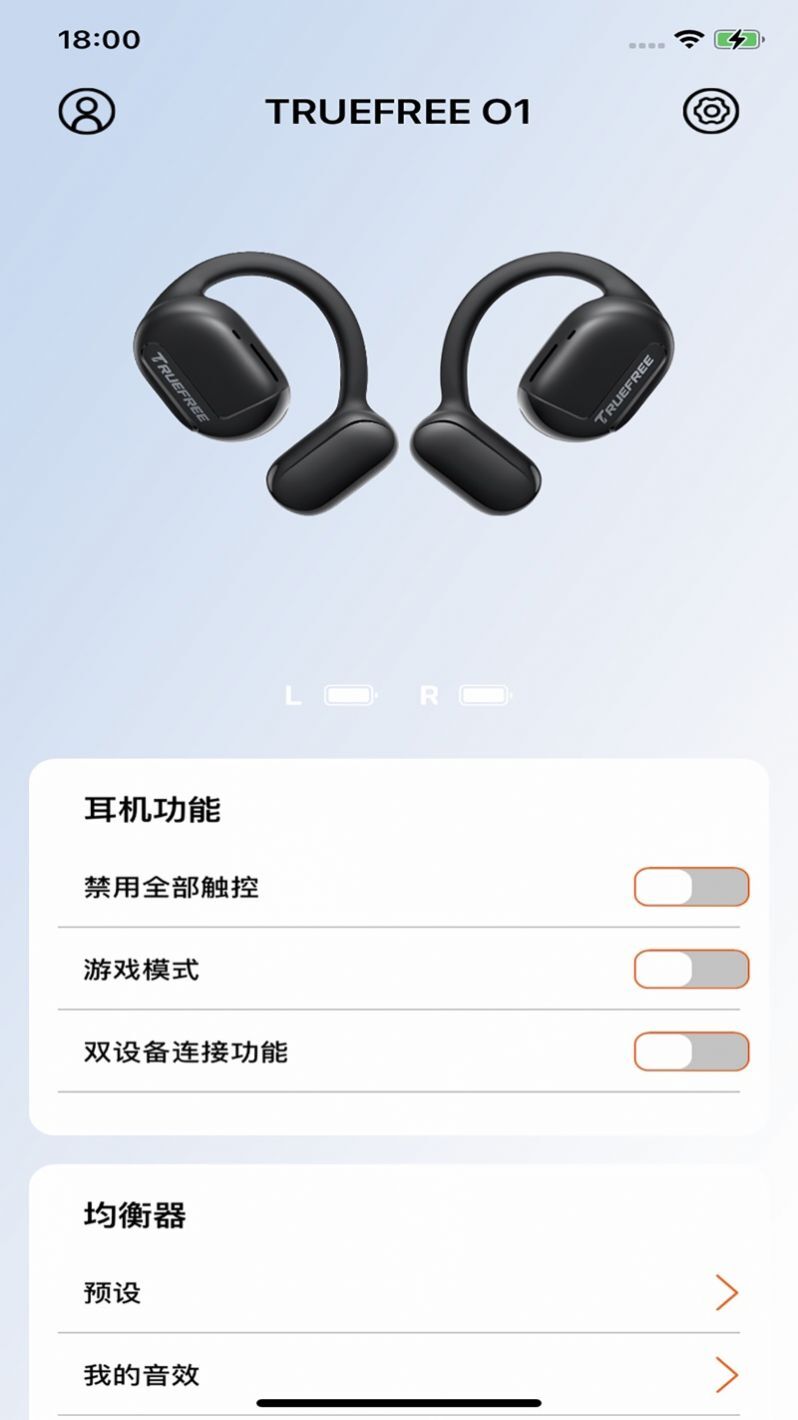798x1420 pixels.
Task: Enable the 禁用全部触控 switch
Action: (691, 887)
